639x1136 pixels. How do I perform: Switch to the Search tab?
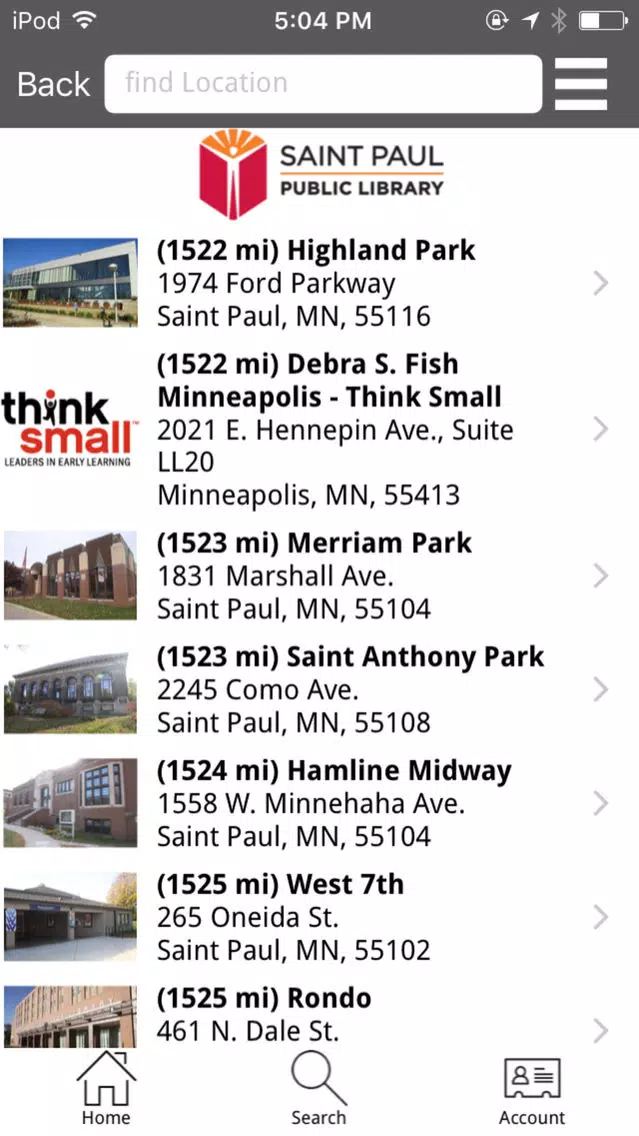point(319,1090)
